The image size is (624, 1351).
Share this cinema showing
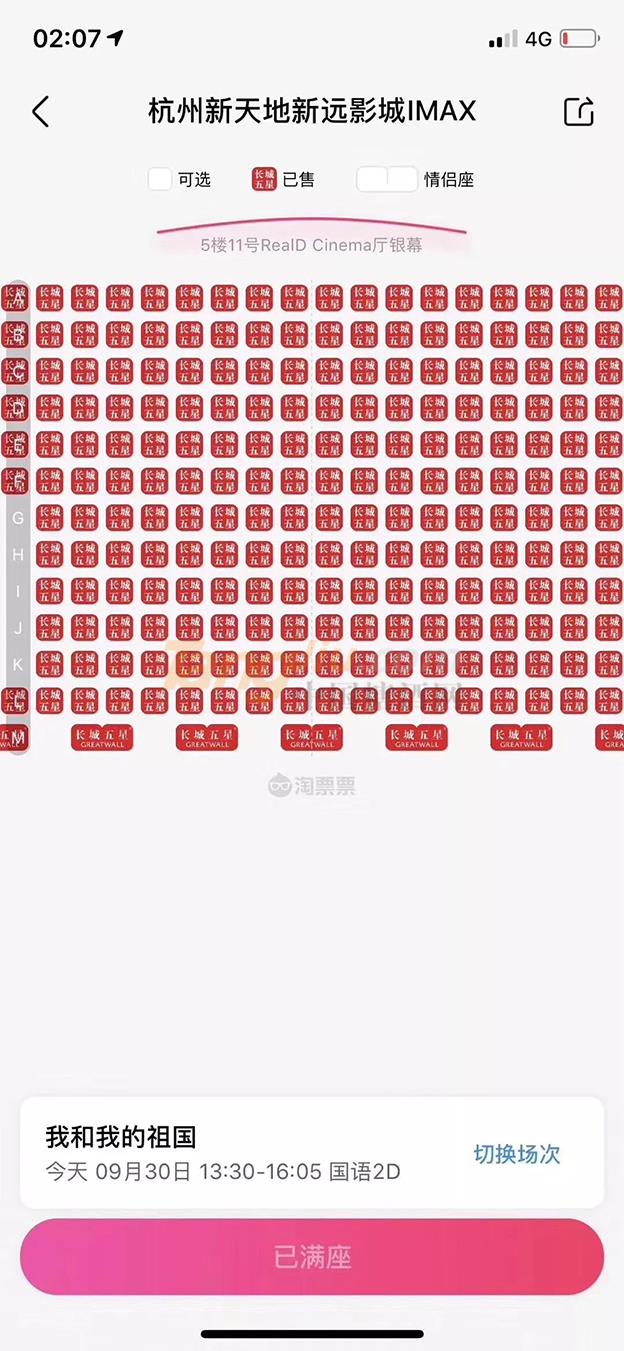tap(579, 111)
